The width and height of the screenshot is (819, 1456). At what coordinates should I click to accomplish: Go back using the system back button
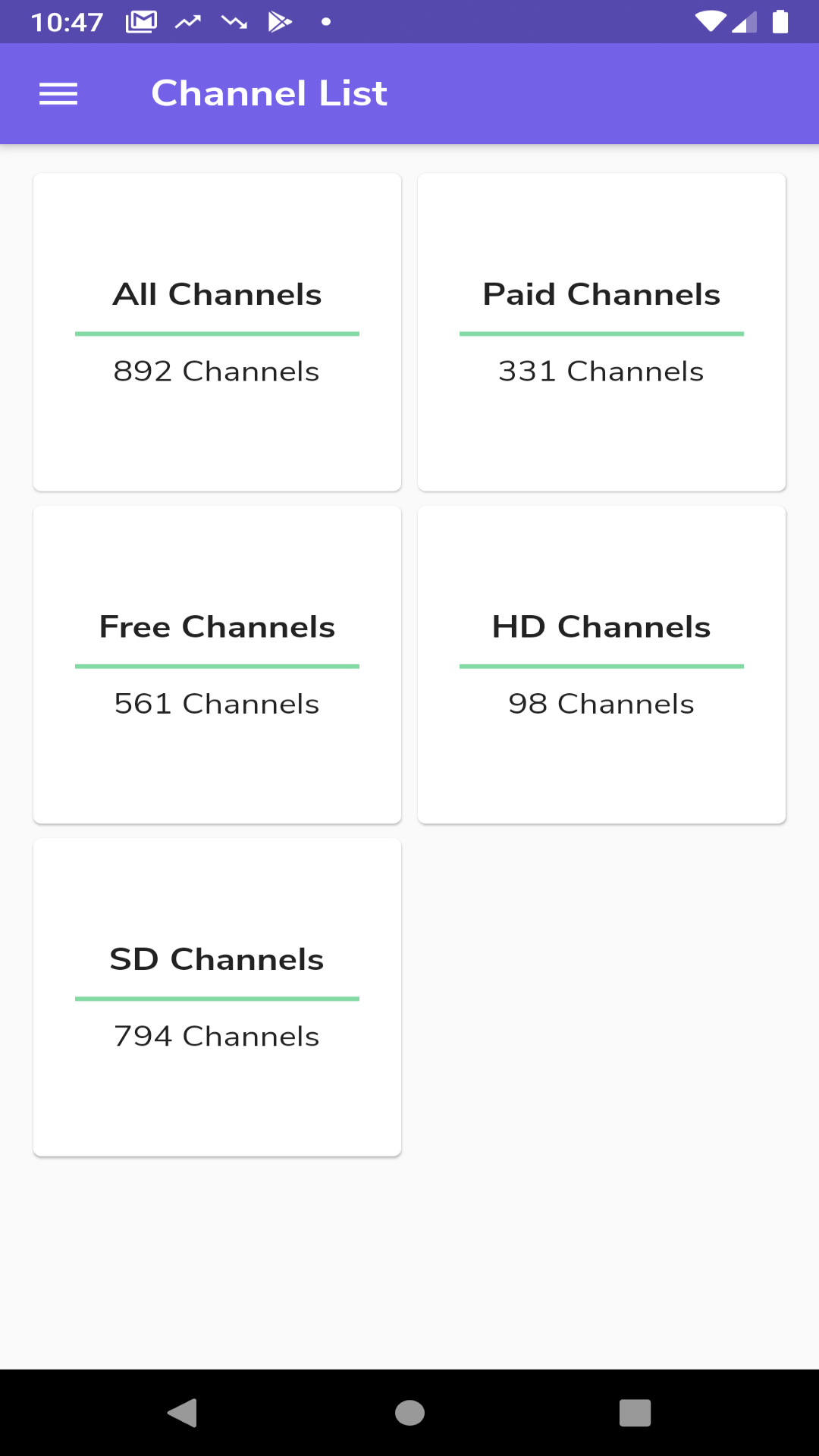point(183,1413)
